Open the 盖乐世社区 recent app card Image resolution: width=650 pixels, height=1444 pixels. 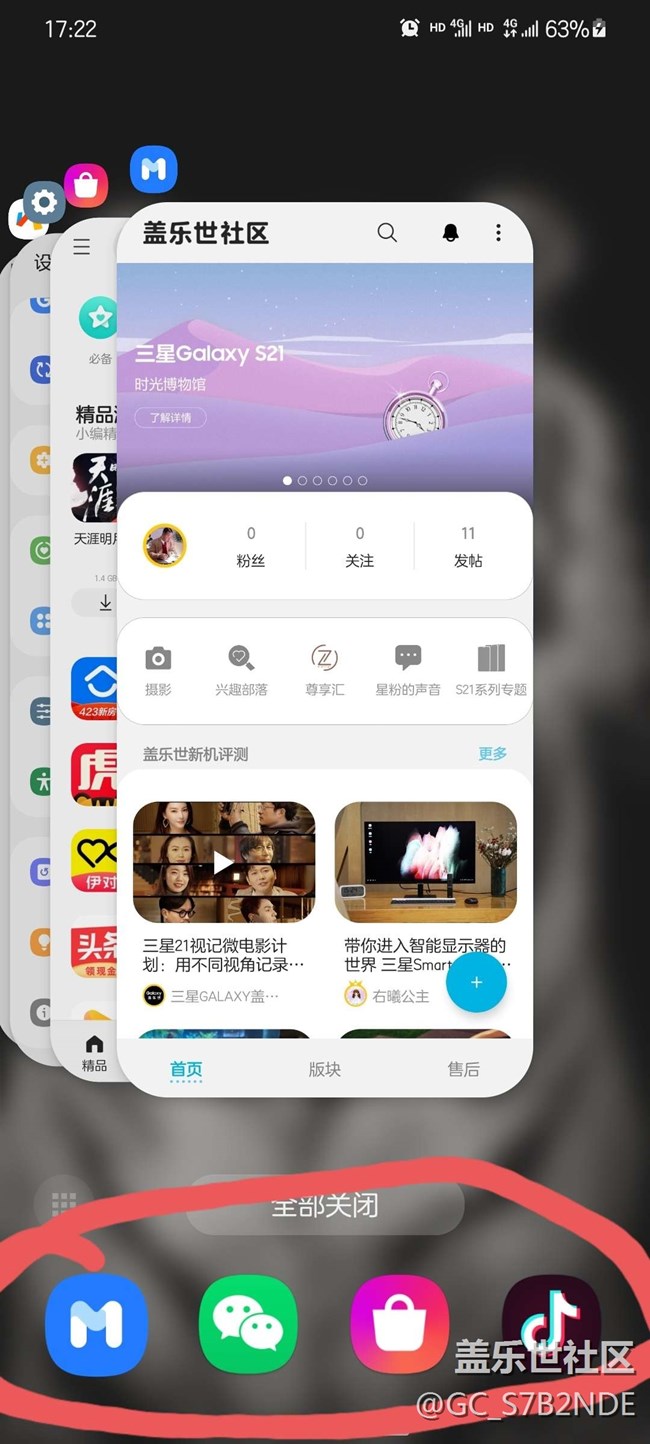tap(325, 650)
